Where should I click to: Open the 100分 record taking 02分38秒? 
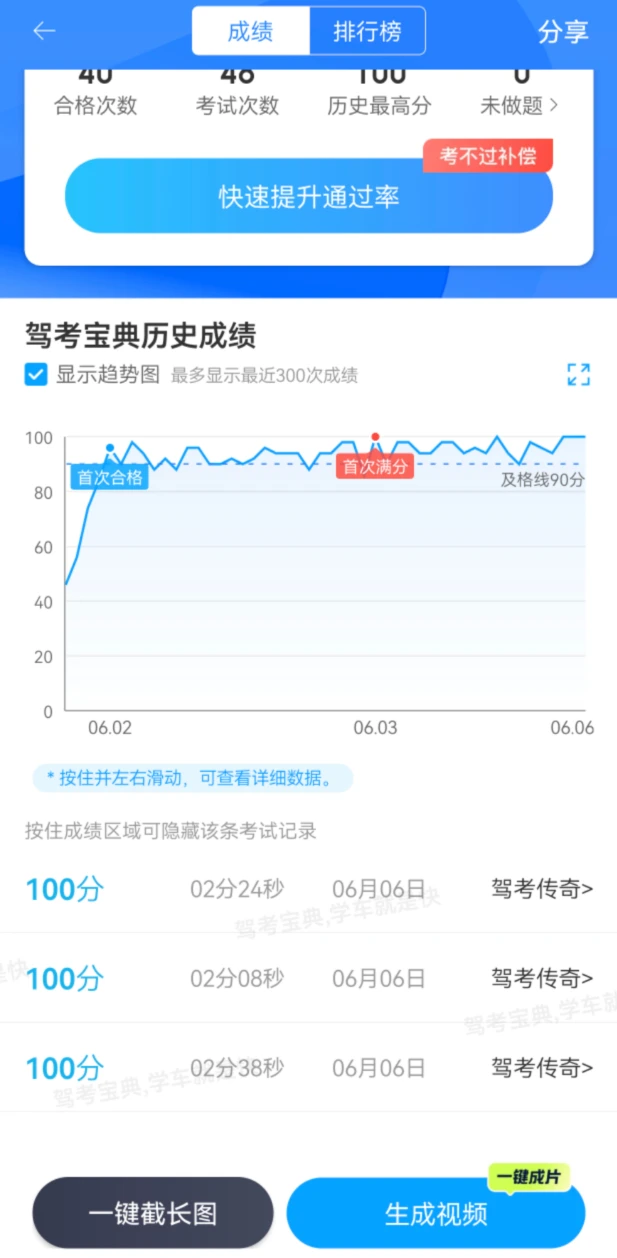click(x=308, y=1067)
